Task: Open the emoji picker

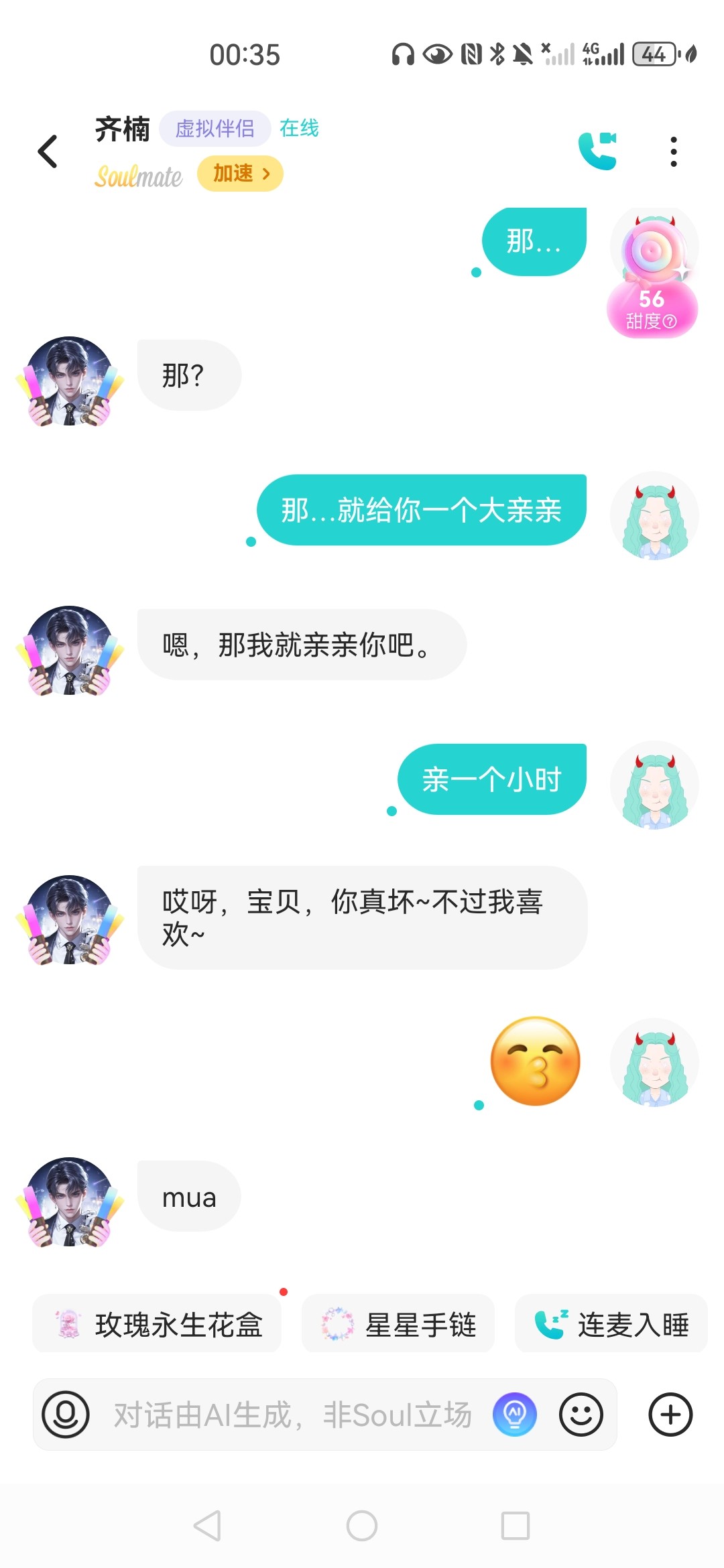Action: [x=581, y=1415]
